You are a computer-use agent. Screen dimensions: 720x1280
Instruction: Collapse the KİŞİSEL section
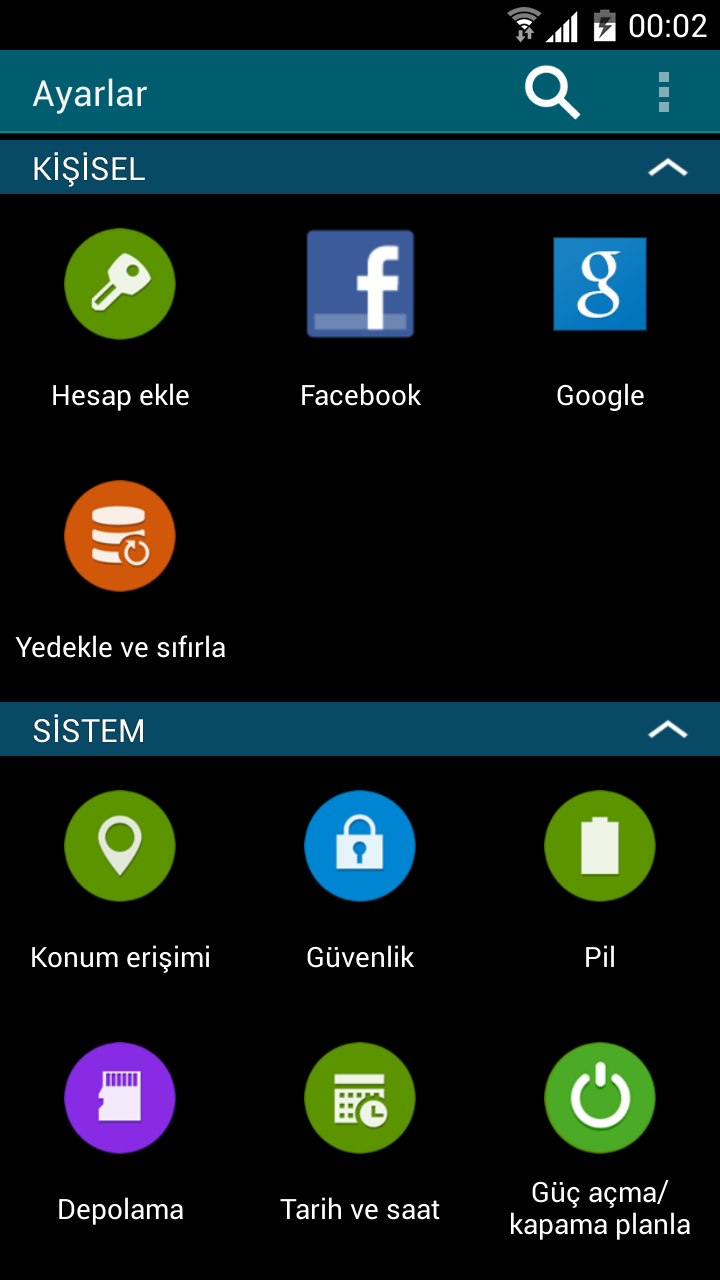pyautogui.click(x=667, y=168)
